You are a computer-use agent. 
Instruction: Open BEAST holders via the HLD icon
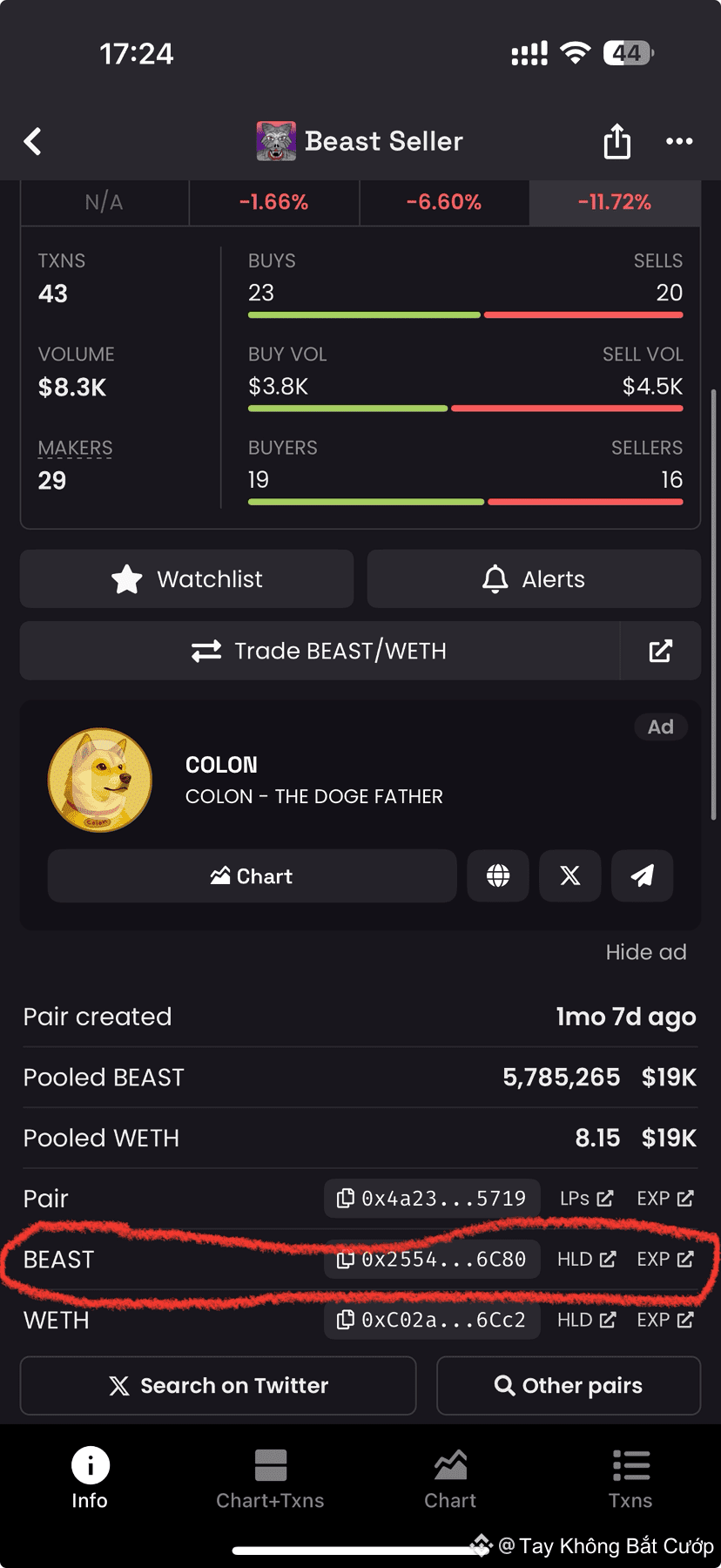click(586, 1259)
